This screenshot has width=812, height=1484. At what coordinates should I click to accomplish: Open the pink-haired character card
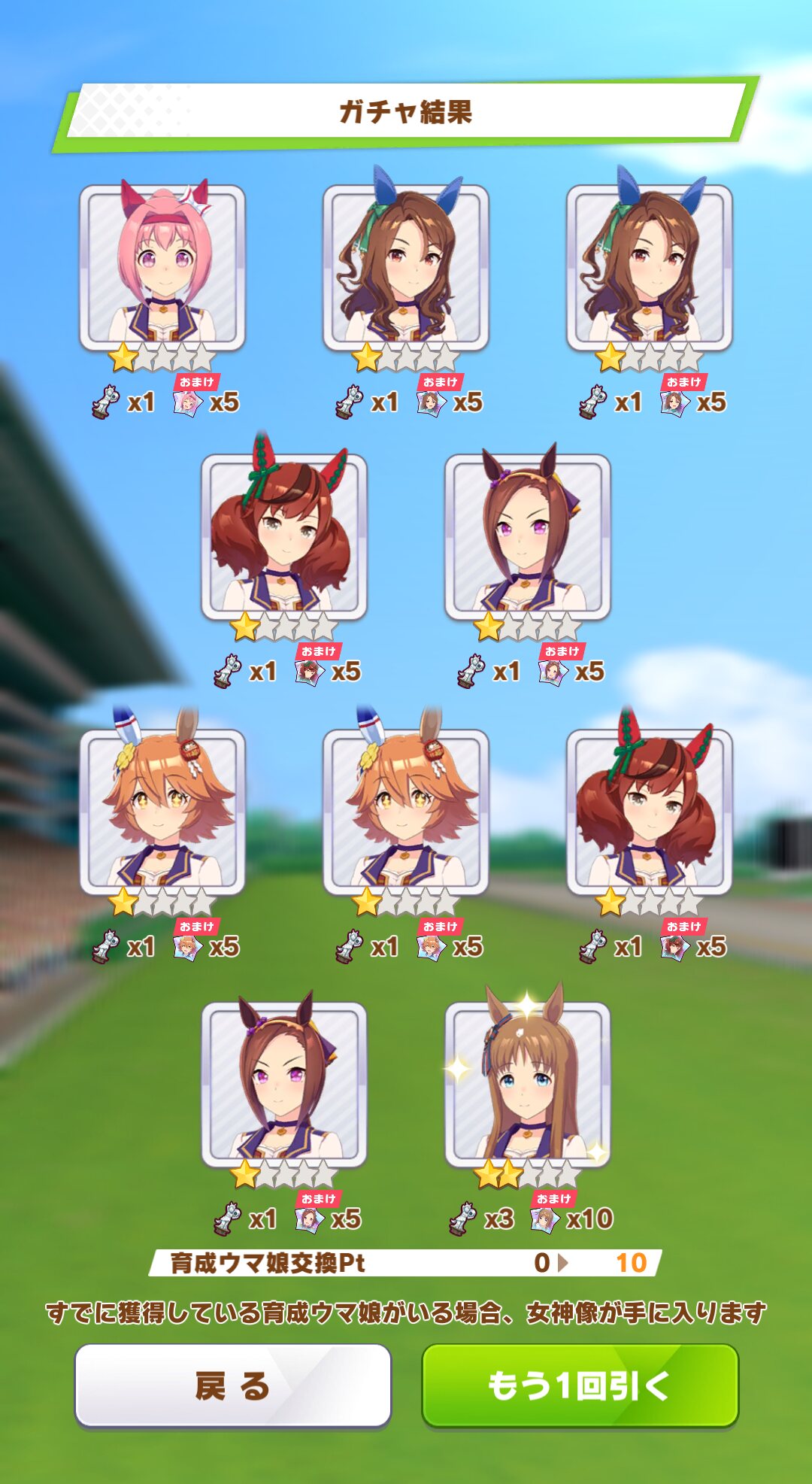tap(162, 267)
